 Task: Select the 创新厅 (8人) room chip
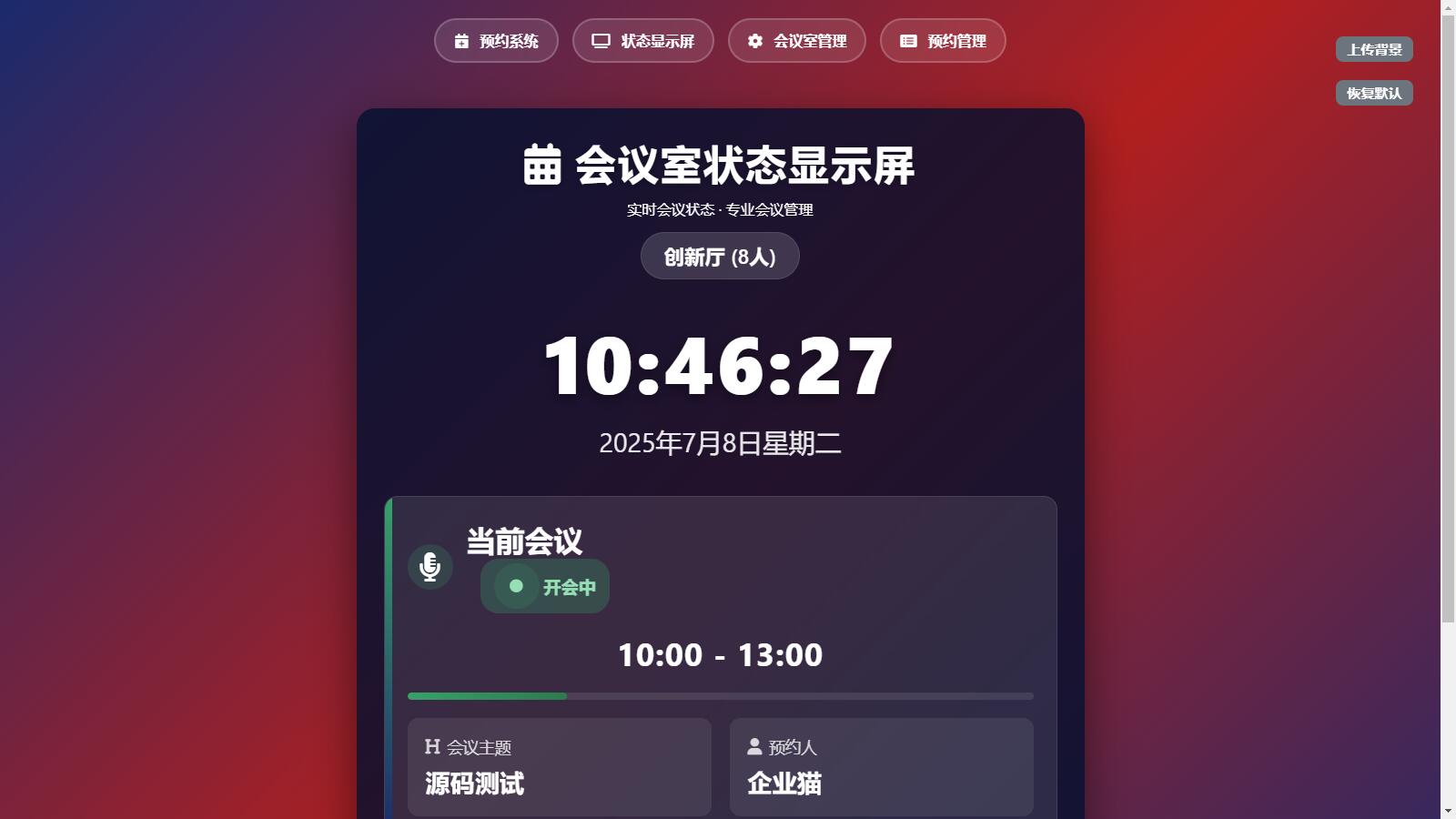coord(720,257)
